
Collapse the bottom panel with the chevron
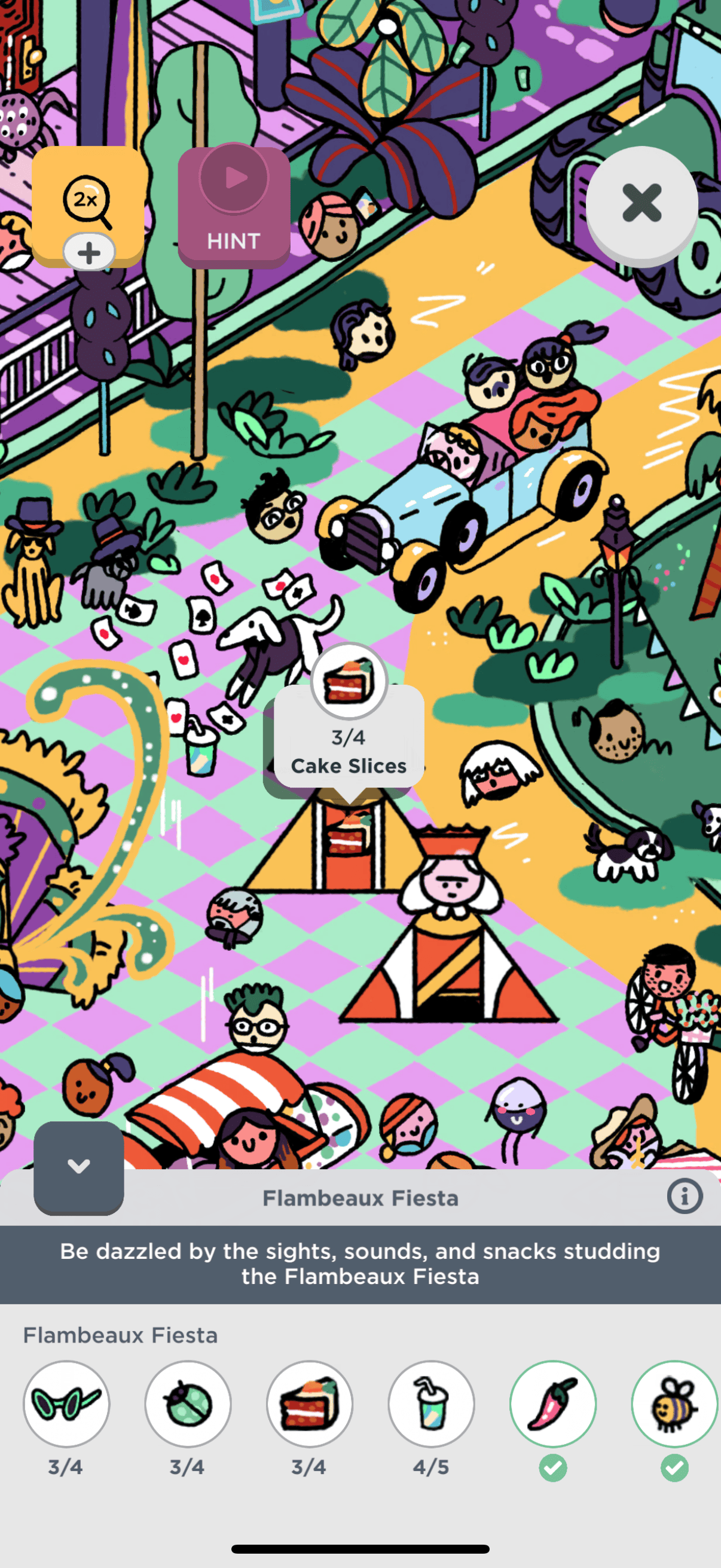78,1167
